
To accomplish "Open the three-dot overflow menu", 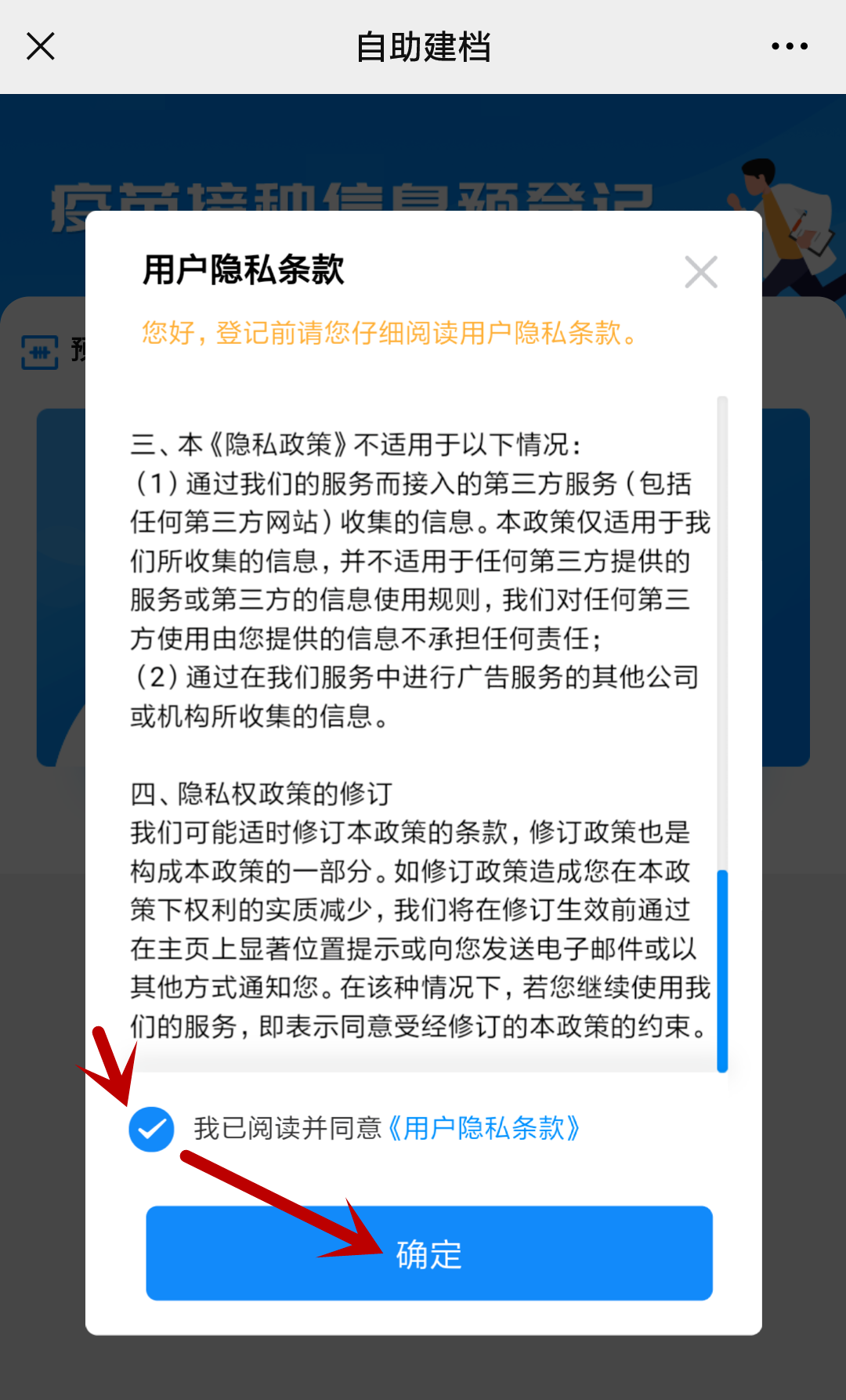I will [x=790, y=46].
